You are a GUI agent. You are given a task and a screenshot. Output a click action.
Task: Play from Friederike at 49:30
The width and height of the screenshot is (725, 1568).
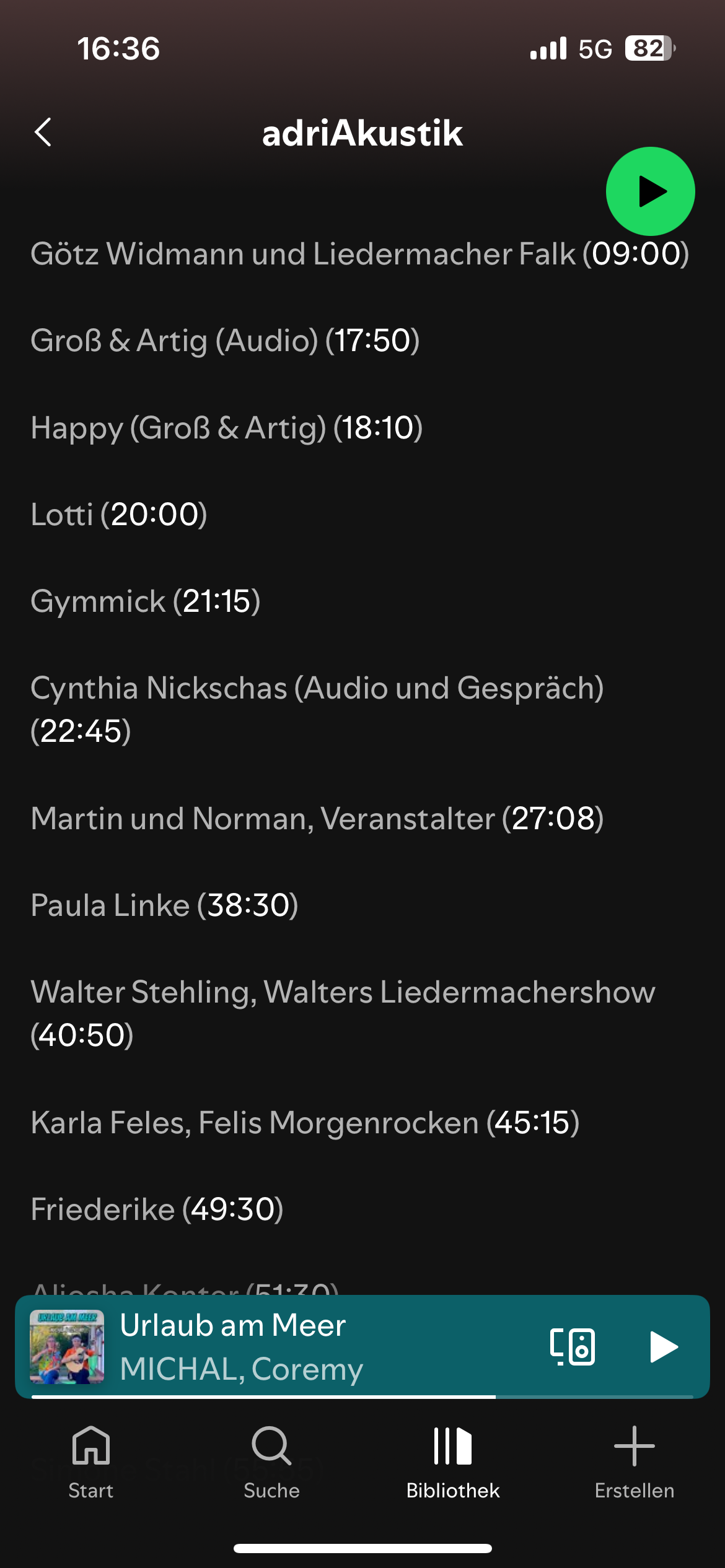[x=233, y=1209]
